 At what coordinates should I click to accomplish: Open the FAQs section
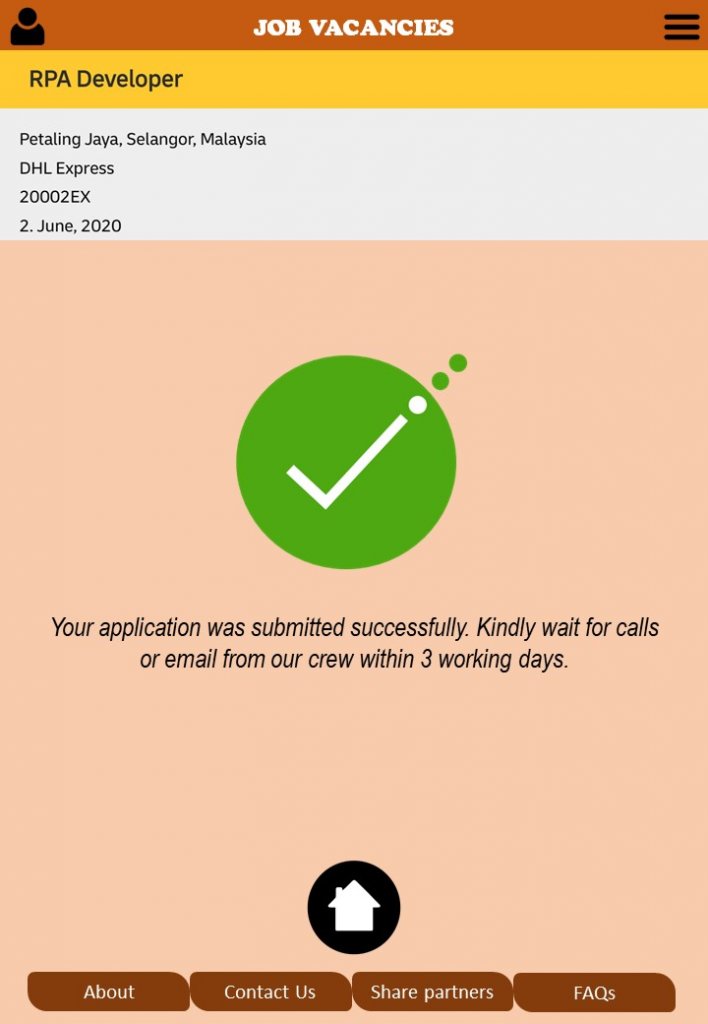coord(594,993)
